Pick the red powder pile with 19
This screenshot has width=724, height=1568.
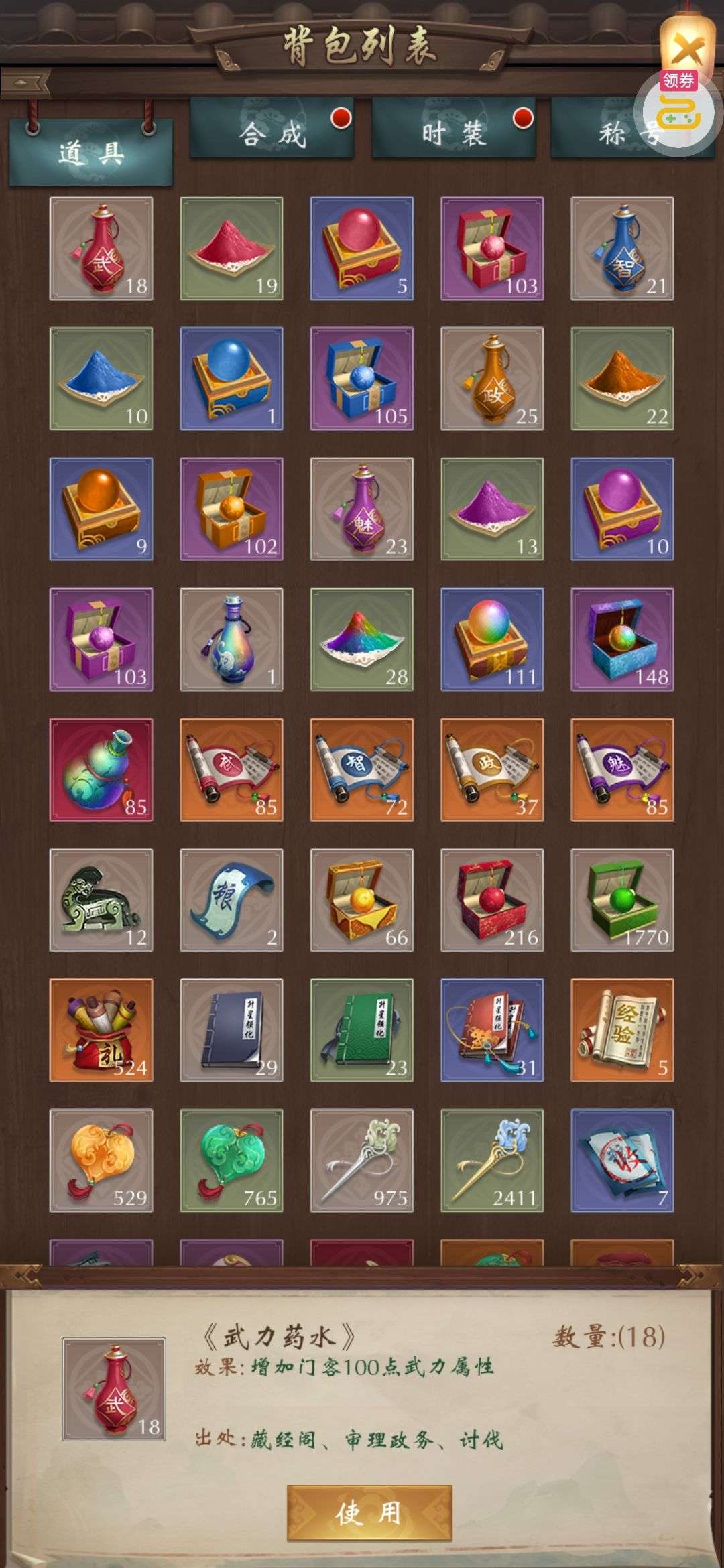pos(231,249)
